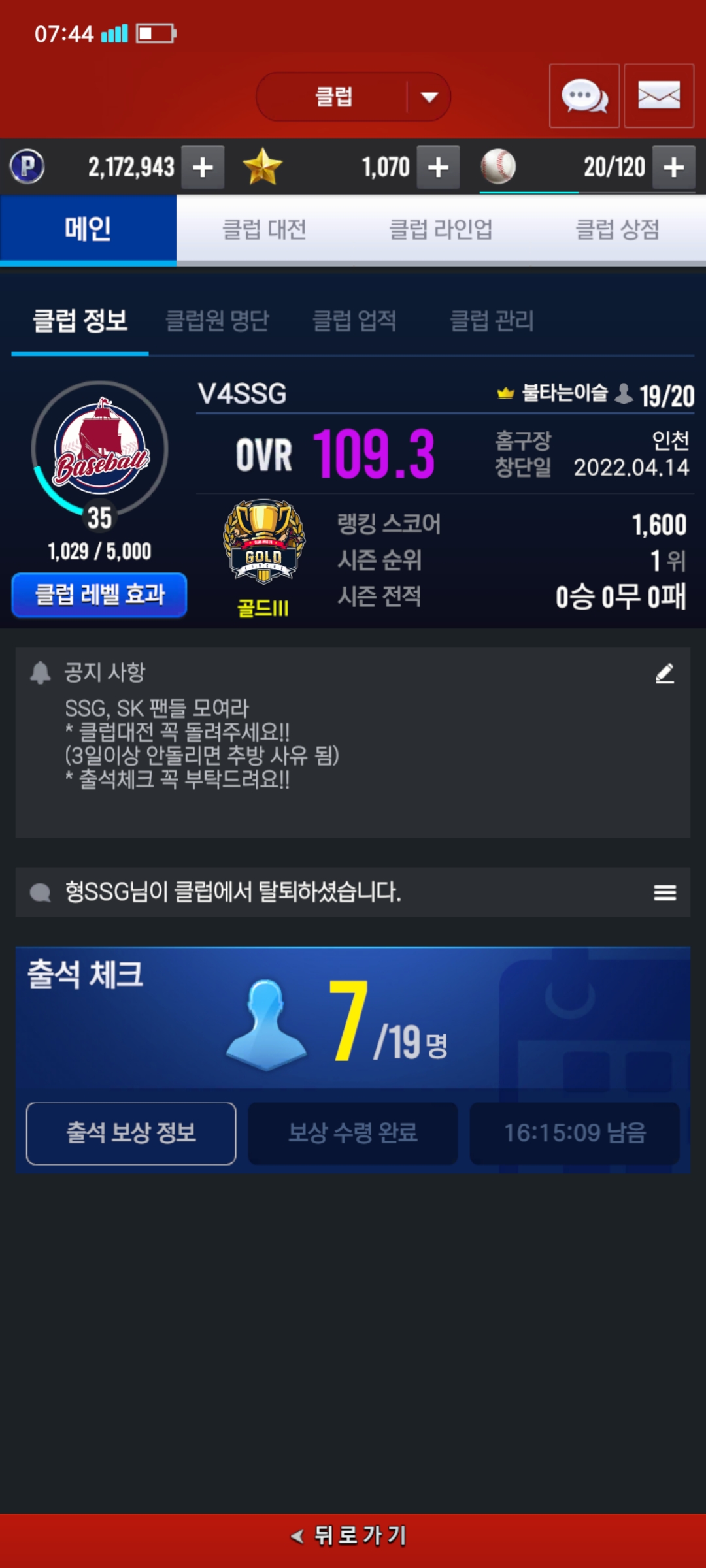Select the 클럽 업적 sub-tab

[354, 321]
